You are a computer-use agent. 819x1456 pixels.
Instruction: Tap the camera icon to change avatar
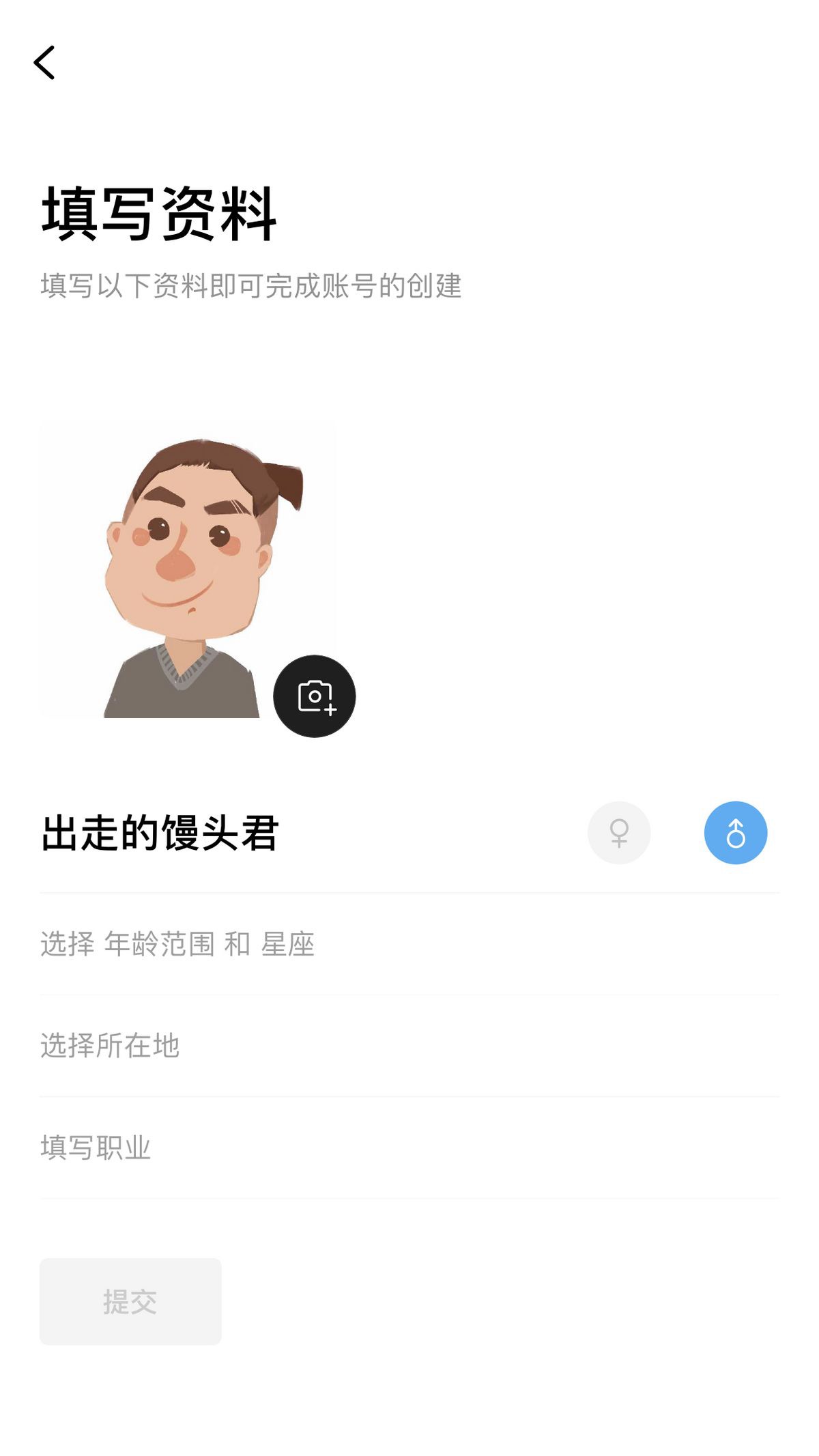[x=314, y=696]
